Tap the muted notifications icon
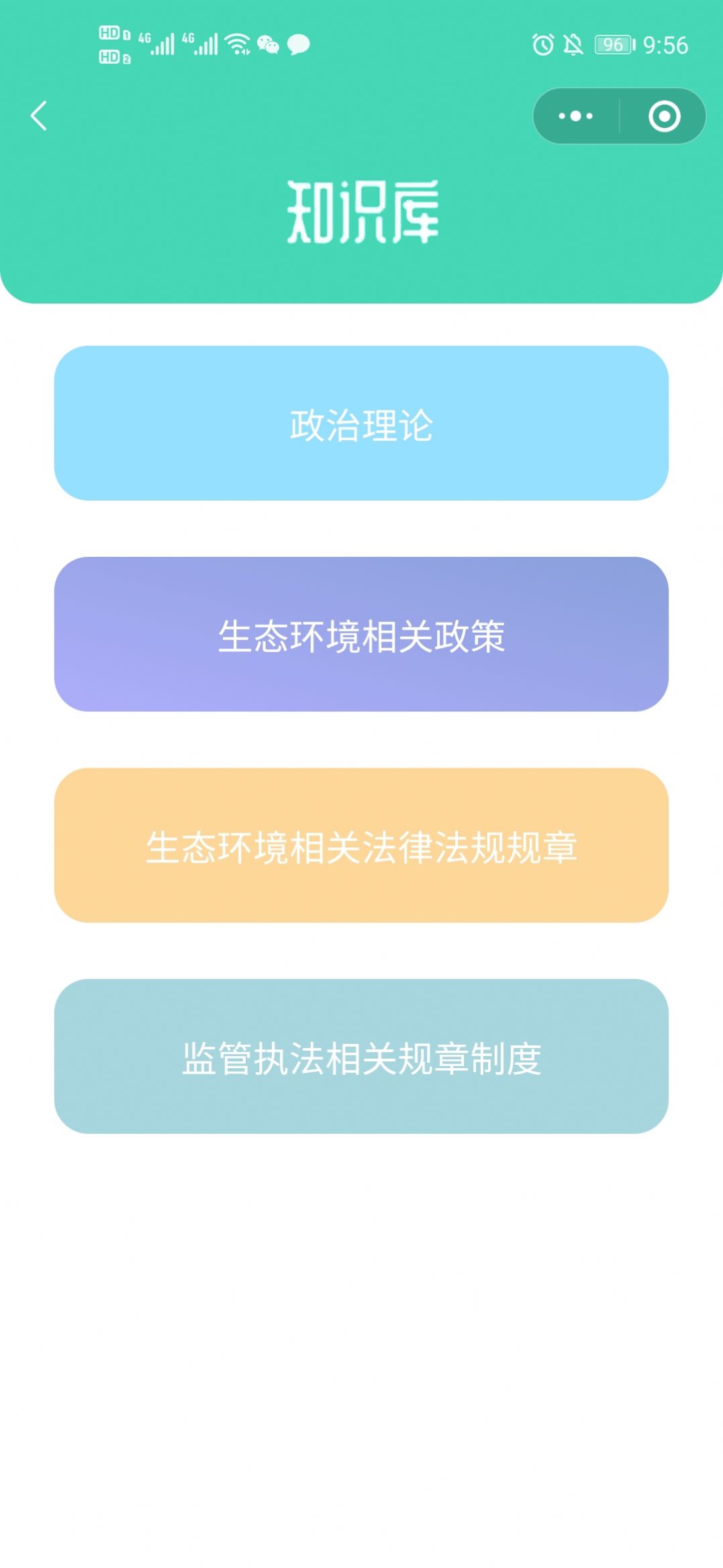 click(x=573, y=43)
